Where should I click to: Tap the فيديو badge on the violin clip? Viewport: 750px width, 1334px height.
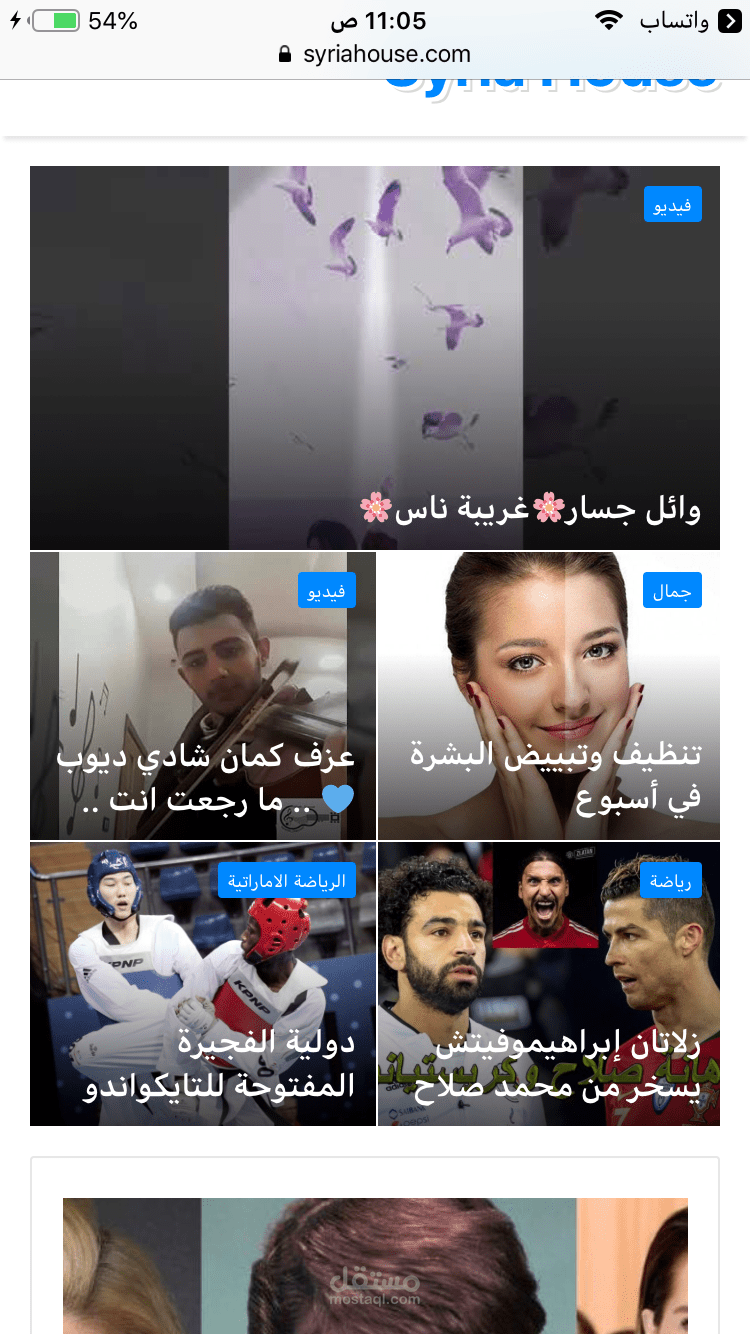(326, 590)
